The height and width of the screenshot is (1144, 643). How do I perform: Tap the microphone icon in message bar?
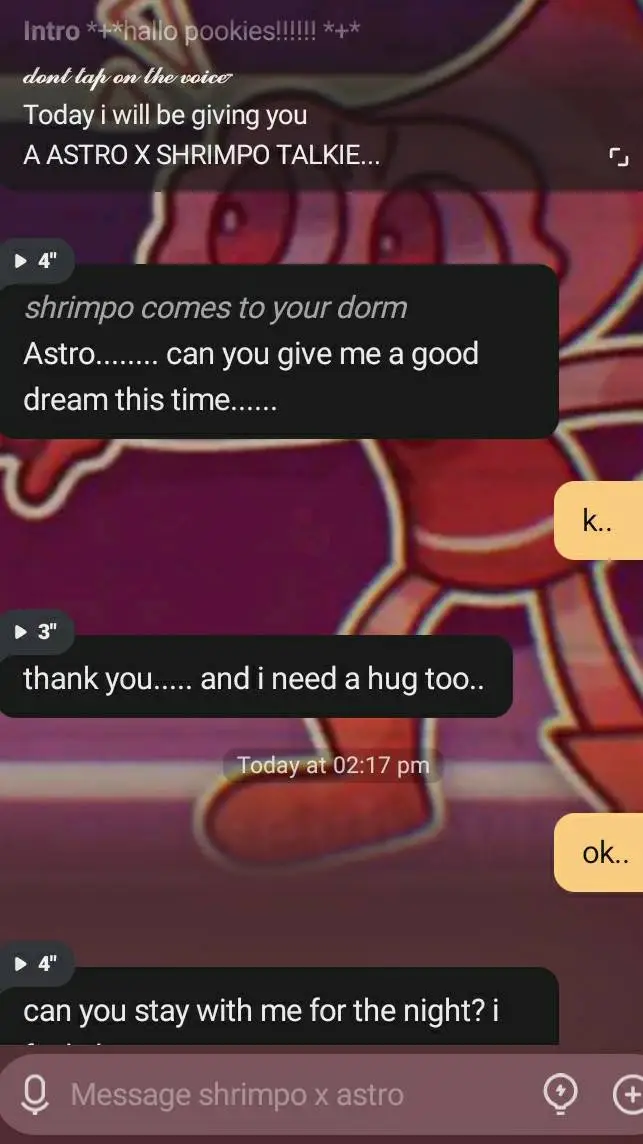[x=35, y=1095]
